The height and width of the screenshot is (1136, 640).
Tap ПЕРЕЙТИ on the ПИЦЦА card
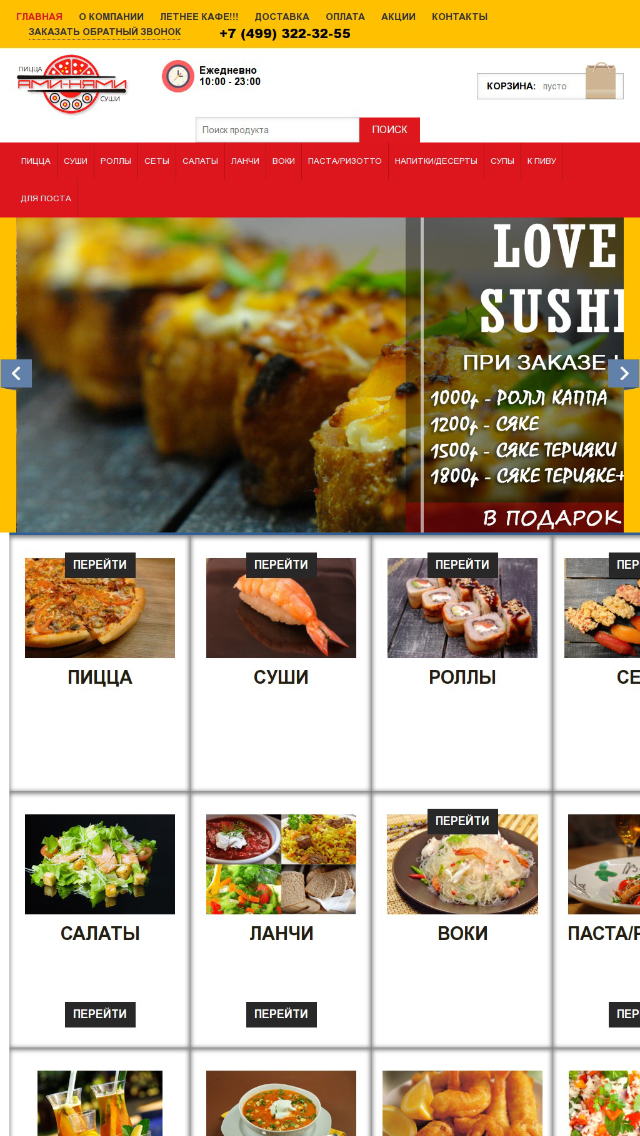(100, 565)
